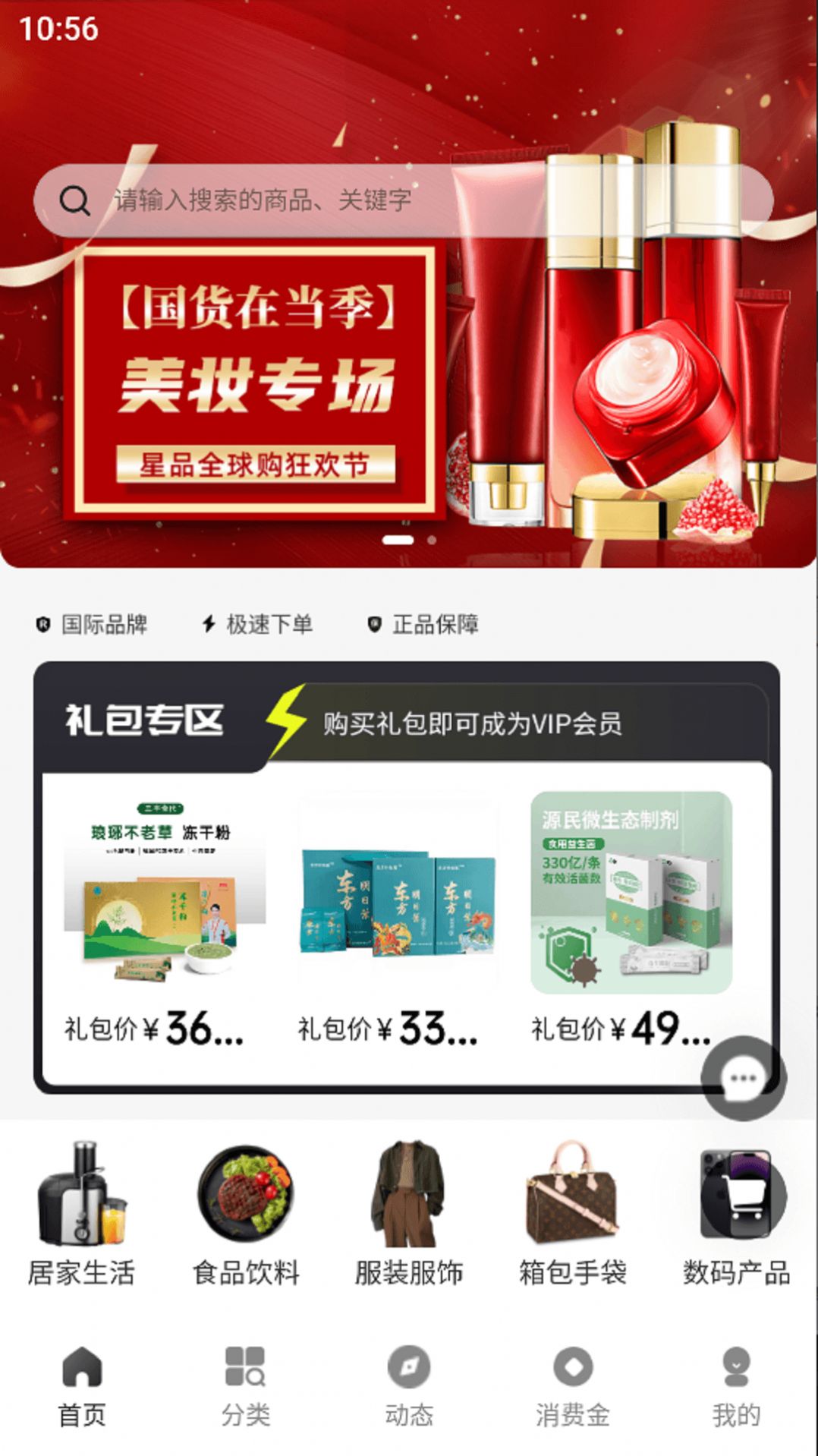Viewport: 818px width, 1456px height.
Task: Switch to the 分类 tab
Action: point(245,1386)
